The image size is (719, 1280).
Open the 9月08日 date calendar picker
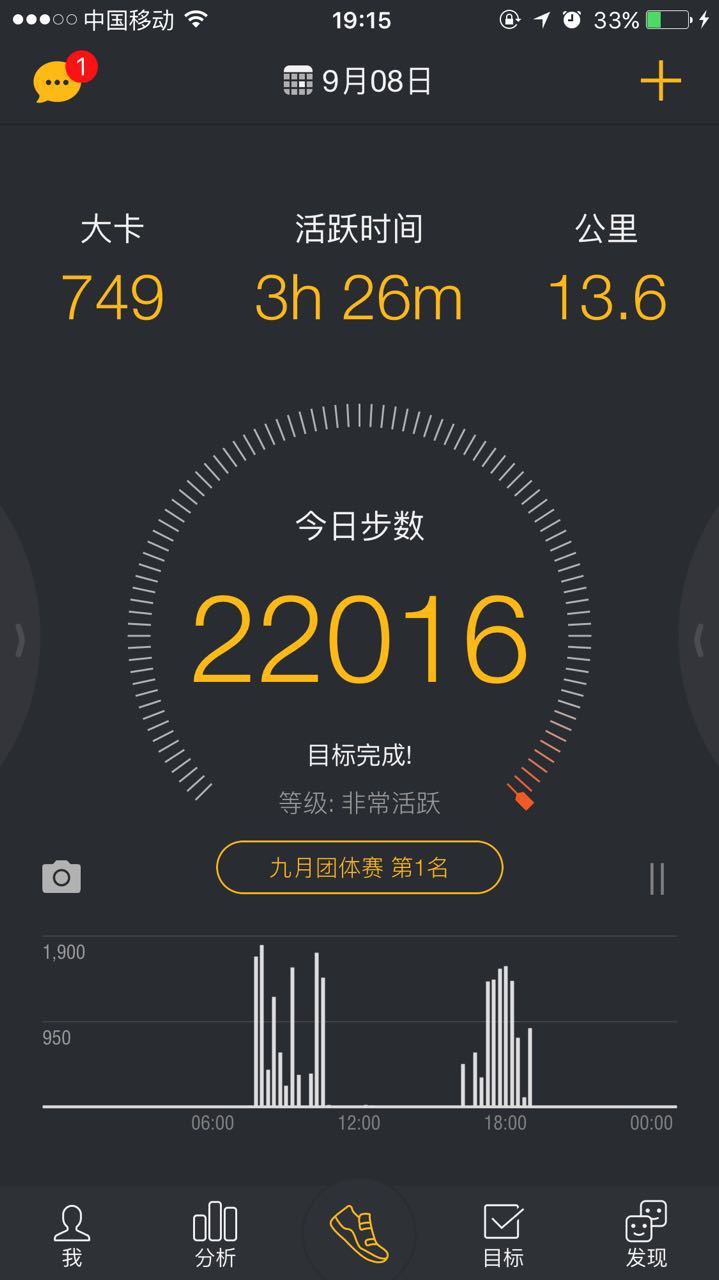358,81
